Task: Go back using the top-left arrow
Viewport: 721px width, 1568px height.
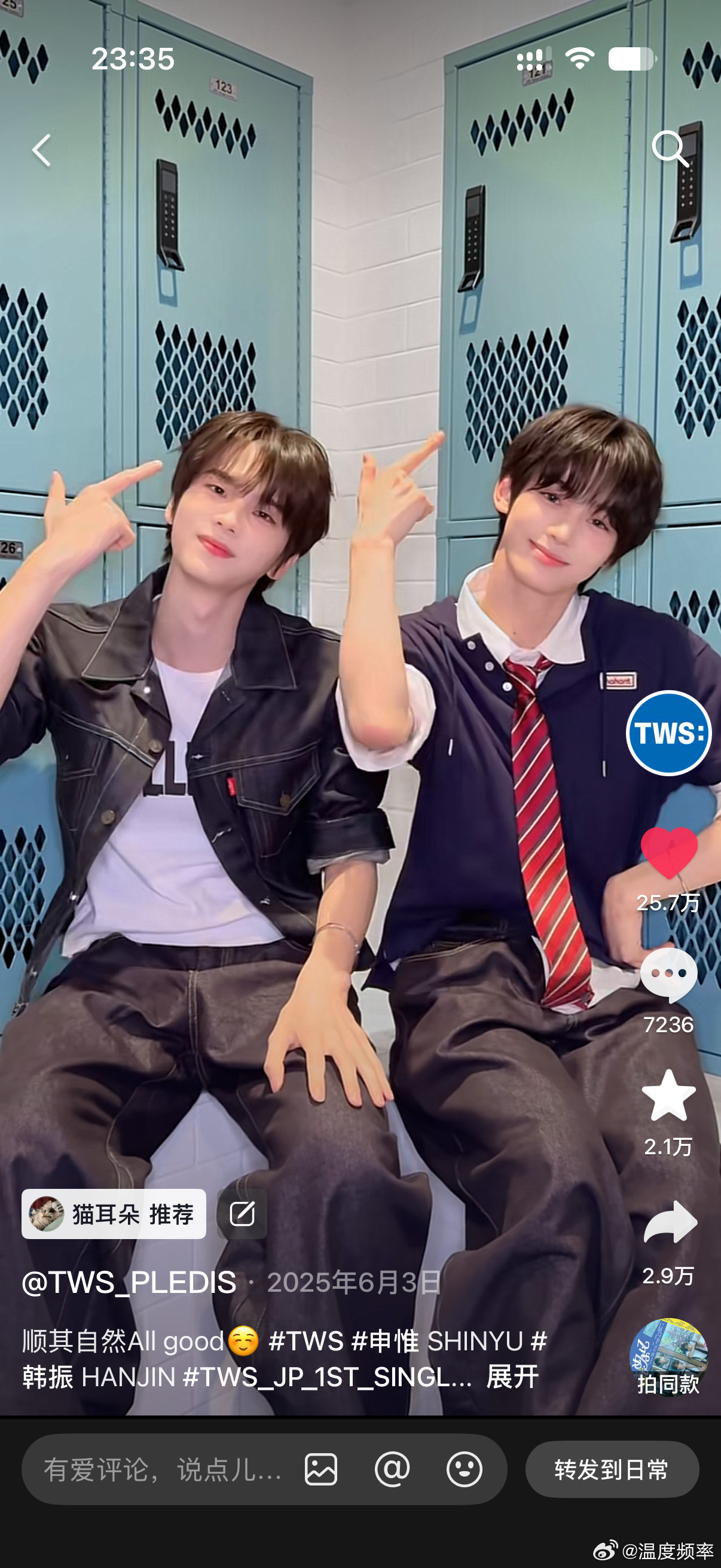Action: point(41,150)
